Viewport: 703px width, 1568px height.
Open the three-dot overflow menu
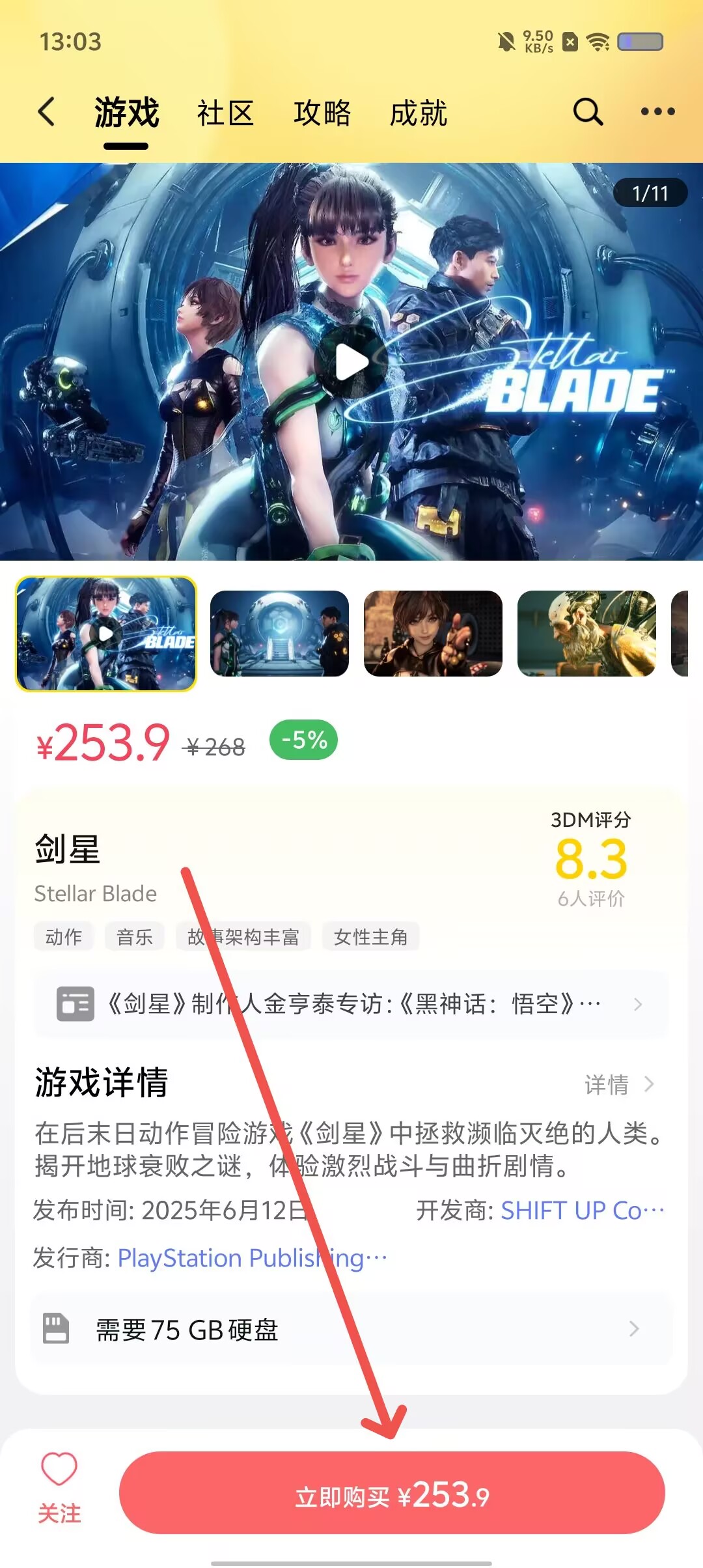pos(657,112)
